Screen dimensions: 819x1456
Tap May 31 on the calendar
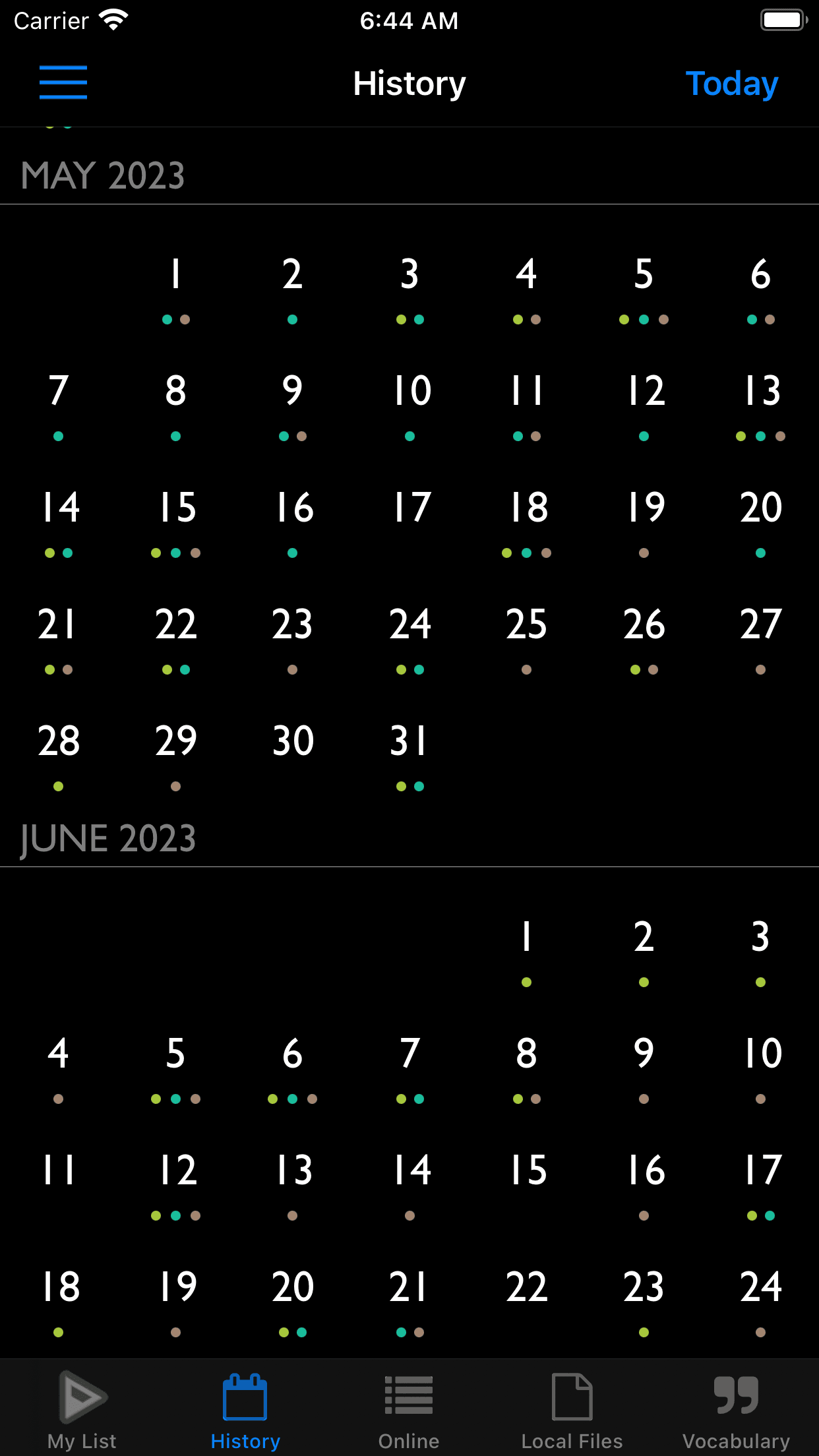[x=409, y=757]
